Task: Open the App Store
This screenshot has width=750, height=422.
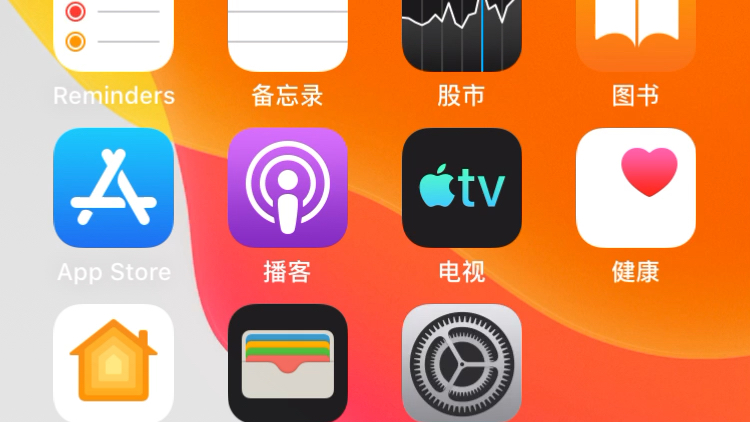Action: tap(113, 188)
